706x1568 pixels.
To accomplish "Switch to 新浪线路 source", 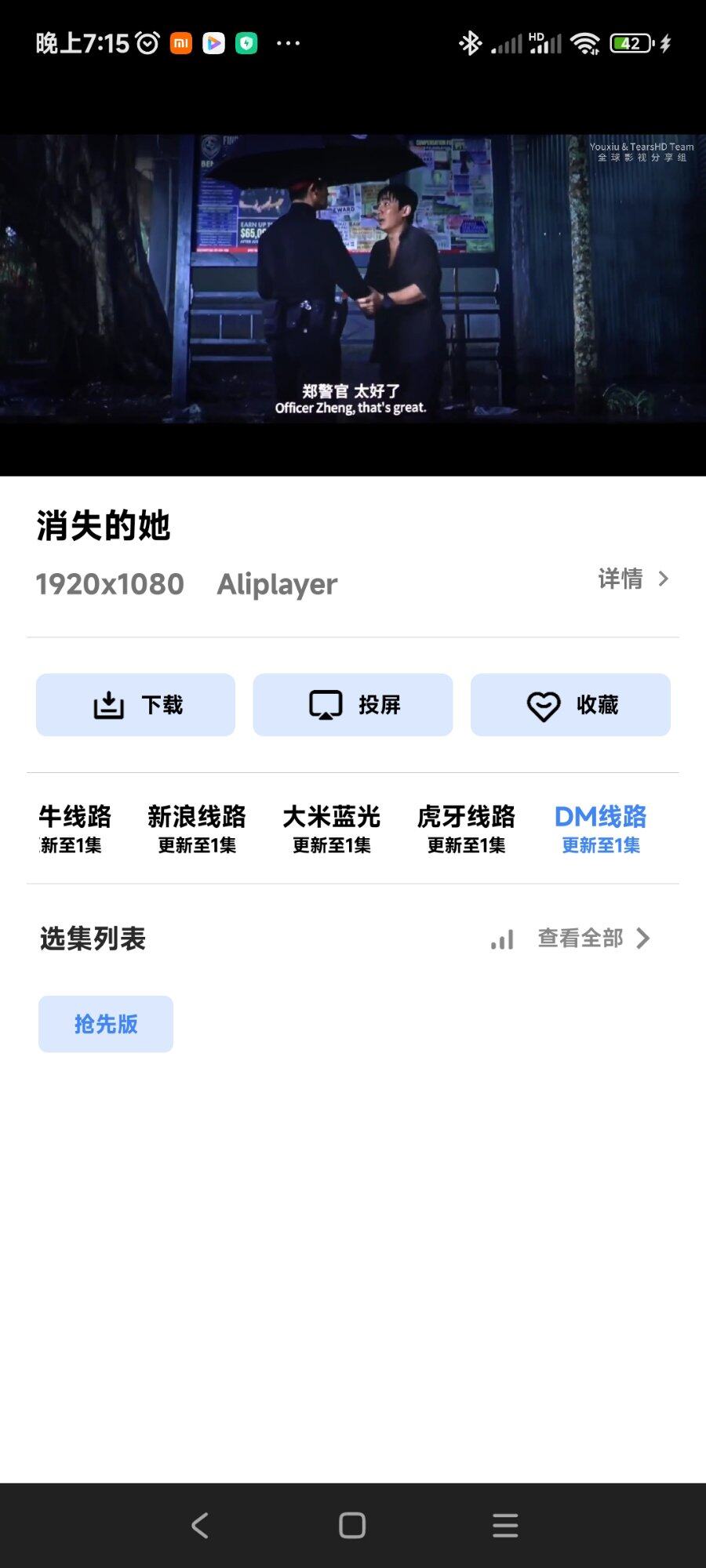I will tap(197, 828).
